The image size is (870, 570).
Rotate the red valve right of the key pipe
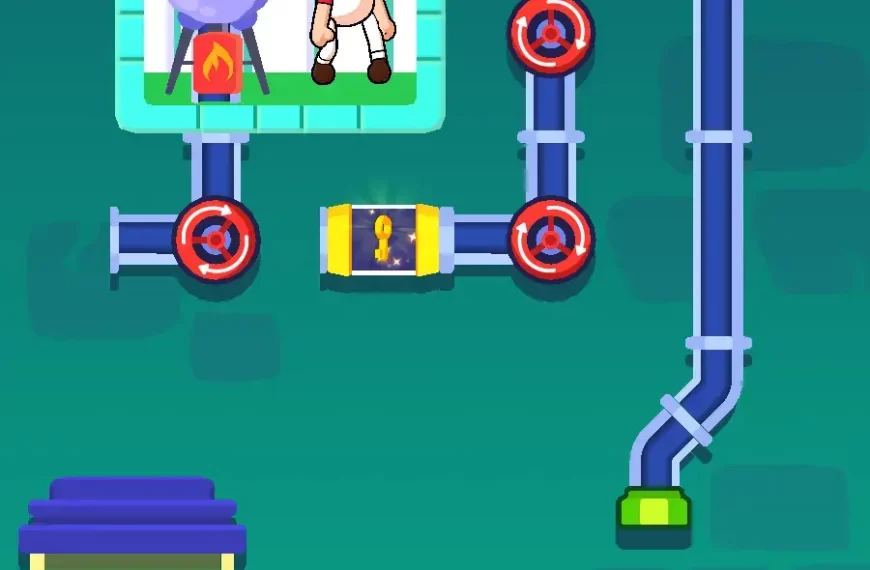click(551, 240)
